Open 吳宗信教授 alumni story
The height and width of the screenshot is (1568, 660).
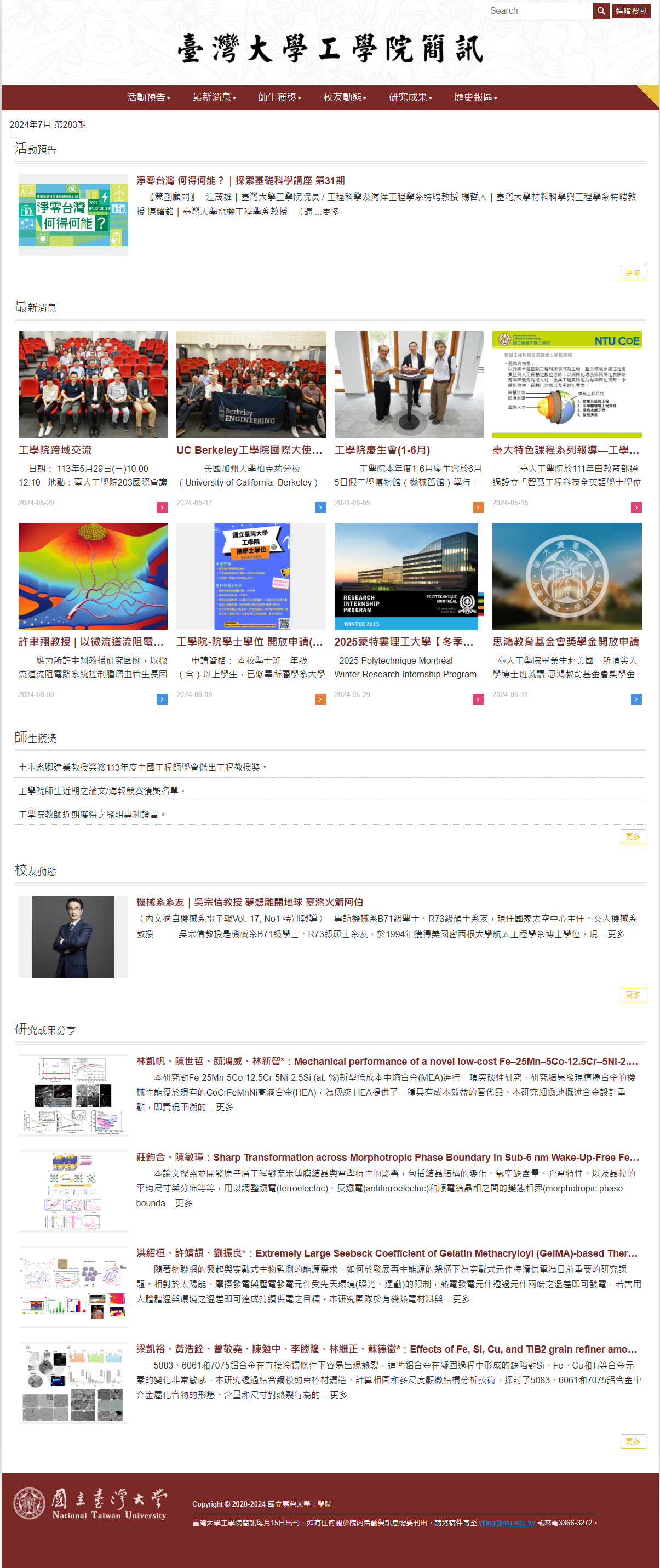[249, 902]
